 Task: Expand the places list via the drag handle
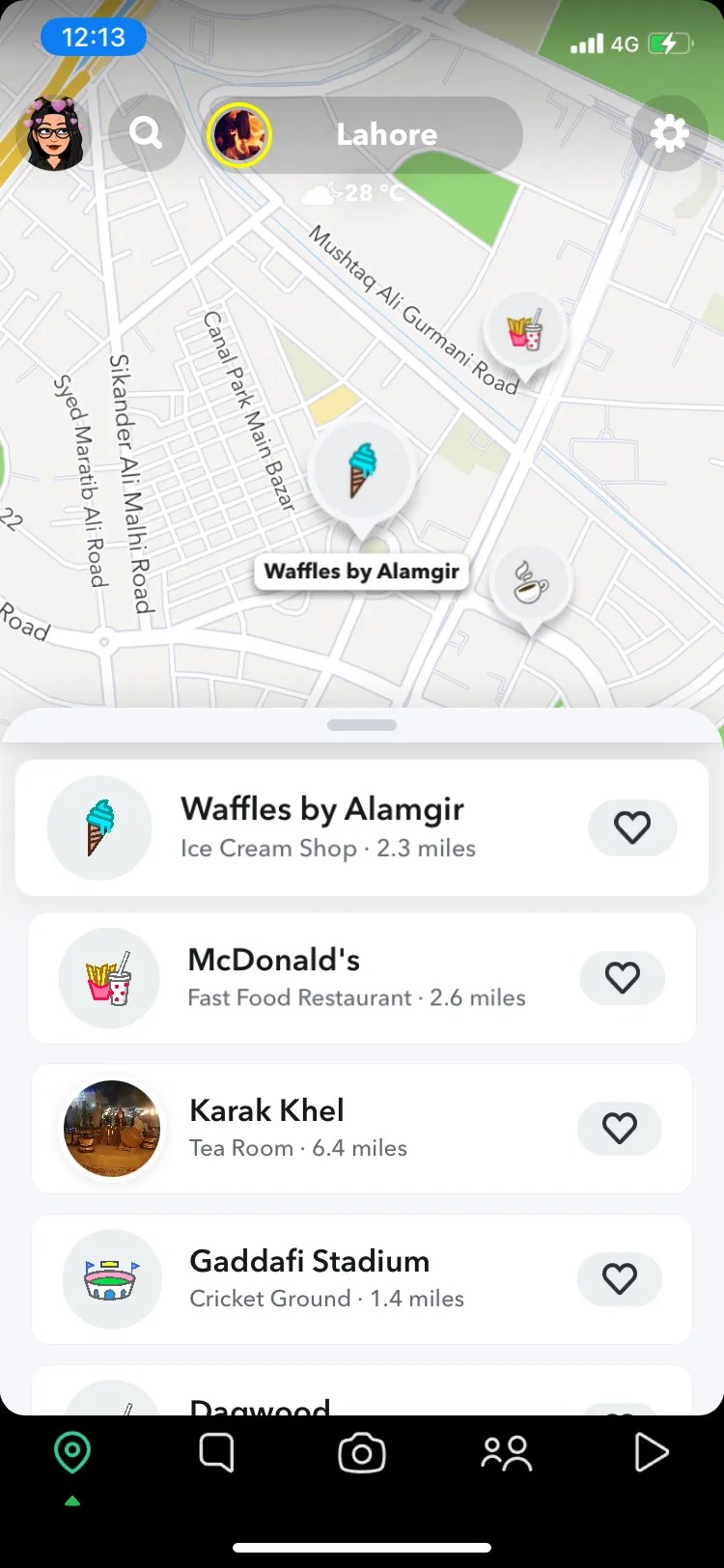pos(361,724)
